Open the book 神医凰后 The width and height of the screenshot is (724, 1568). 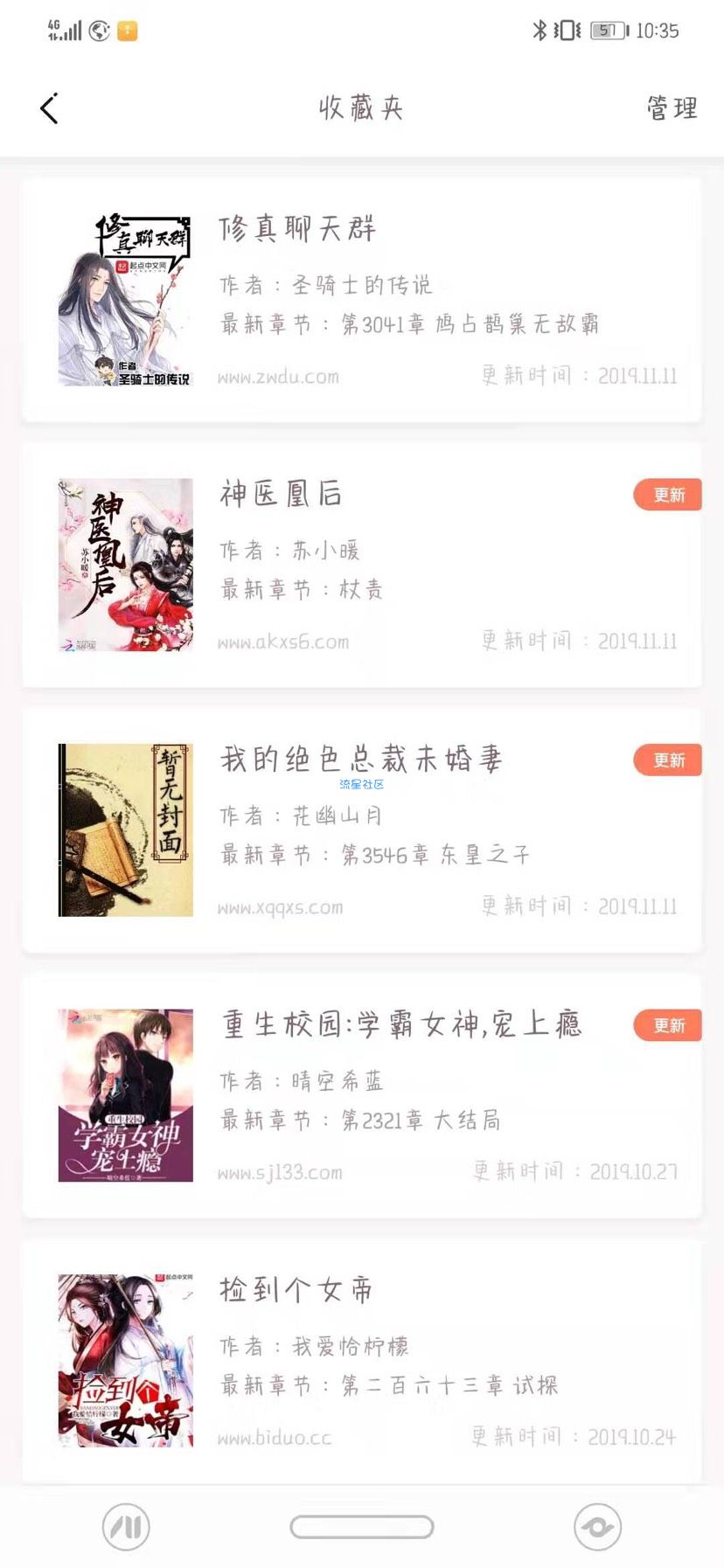pos(361,565)
